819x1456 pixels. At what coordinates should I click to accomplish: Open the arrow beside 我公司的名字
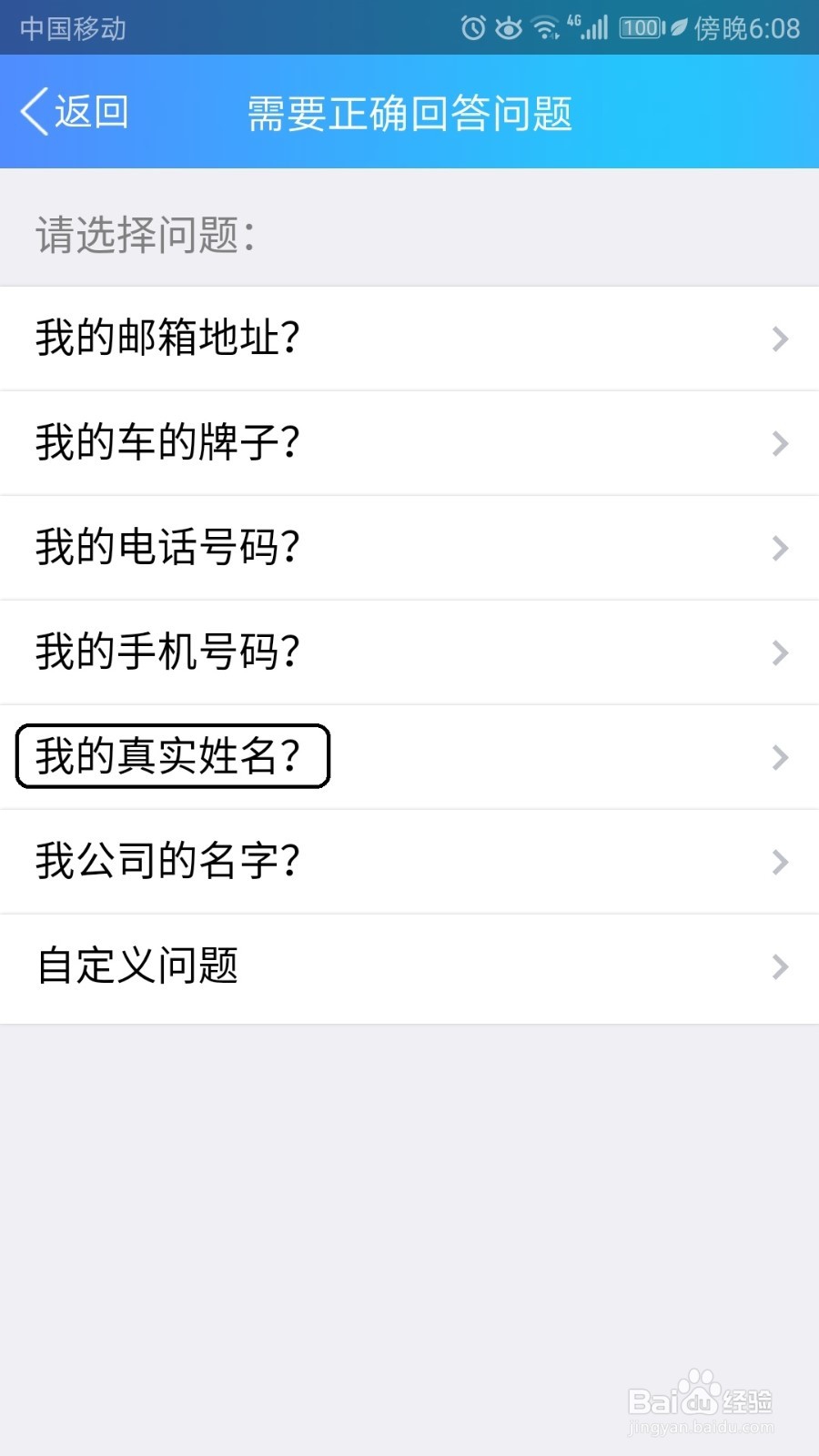pyautogui.click(x=778, y=862)
